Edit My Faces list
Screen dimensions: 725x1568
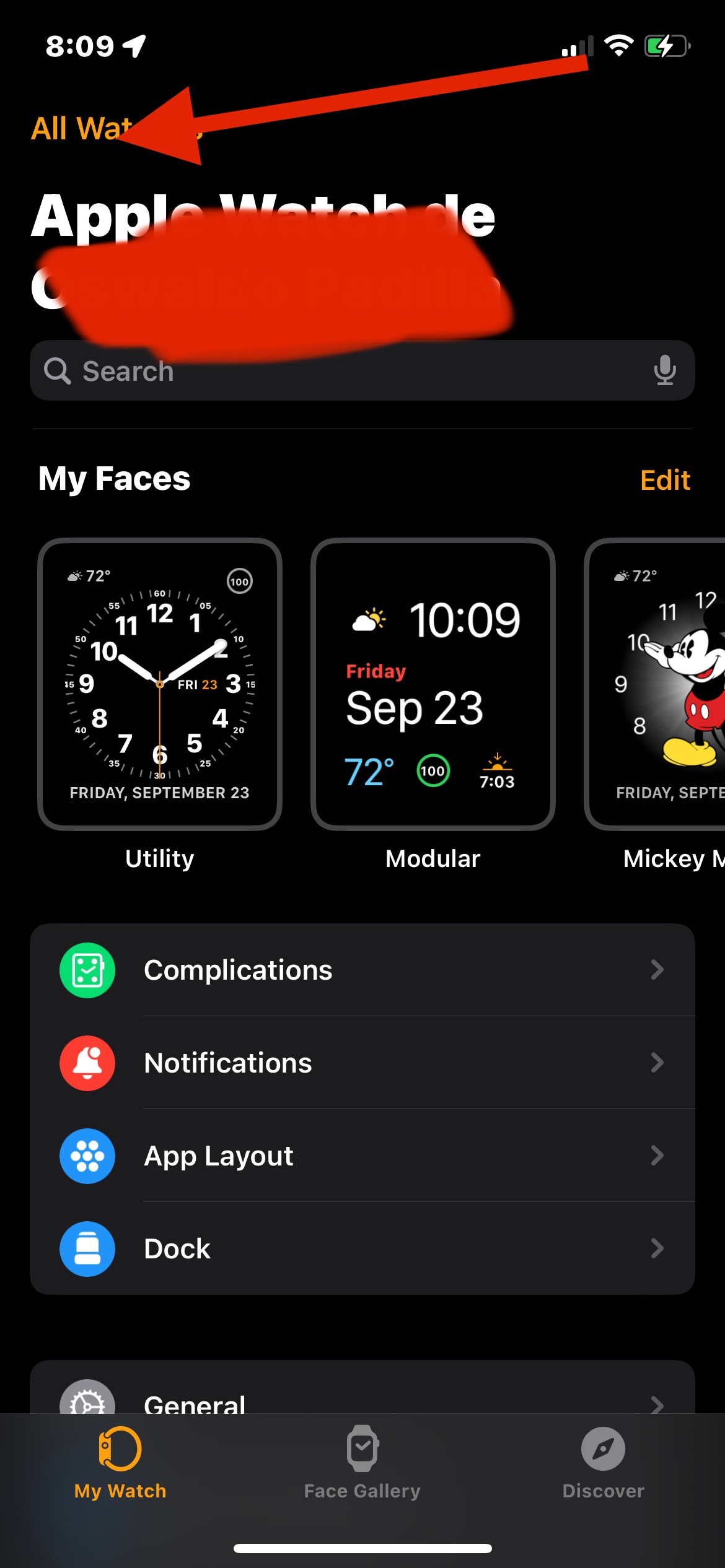point(664,481)
